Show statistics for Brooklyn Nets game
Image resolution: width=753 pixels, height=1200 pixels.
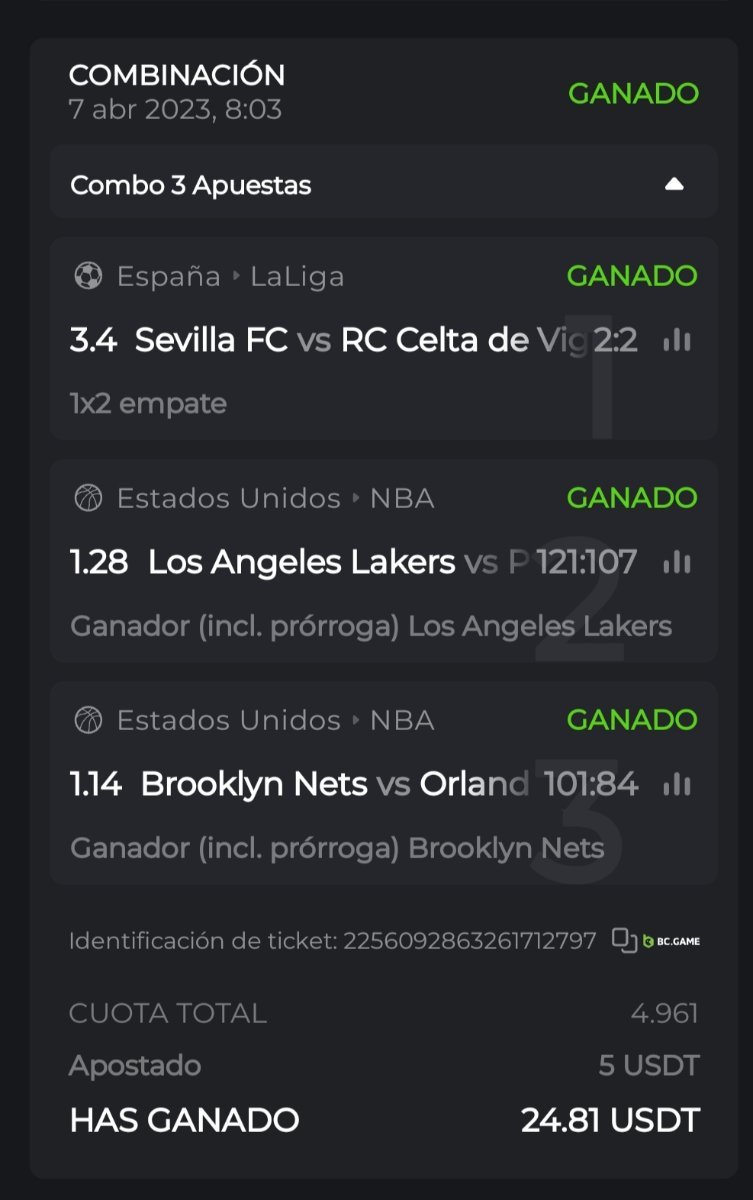(x=677, y=785)
